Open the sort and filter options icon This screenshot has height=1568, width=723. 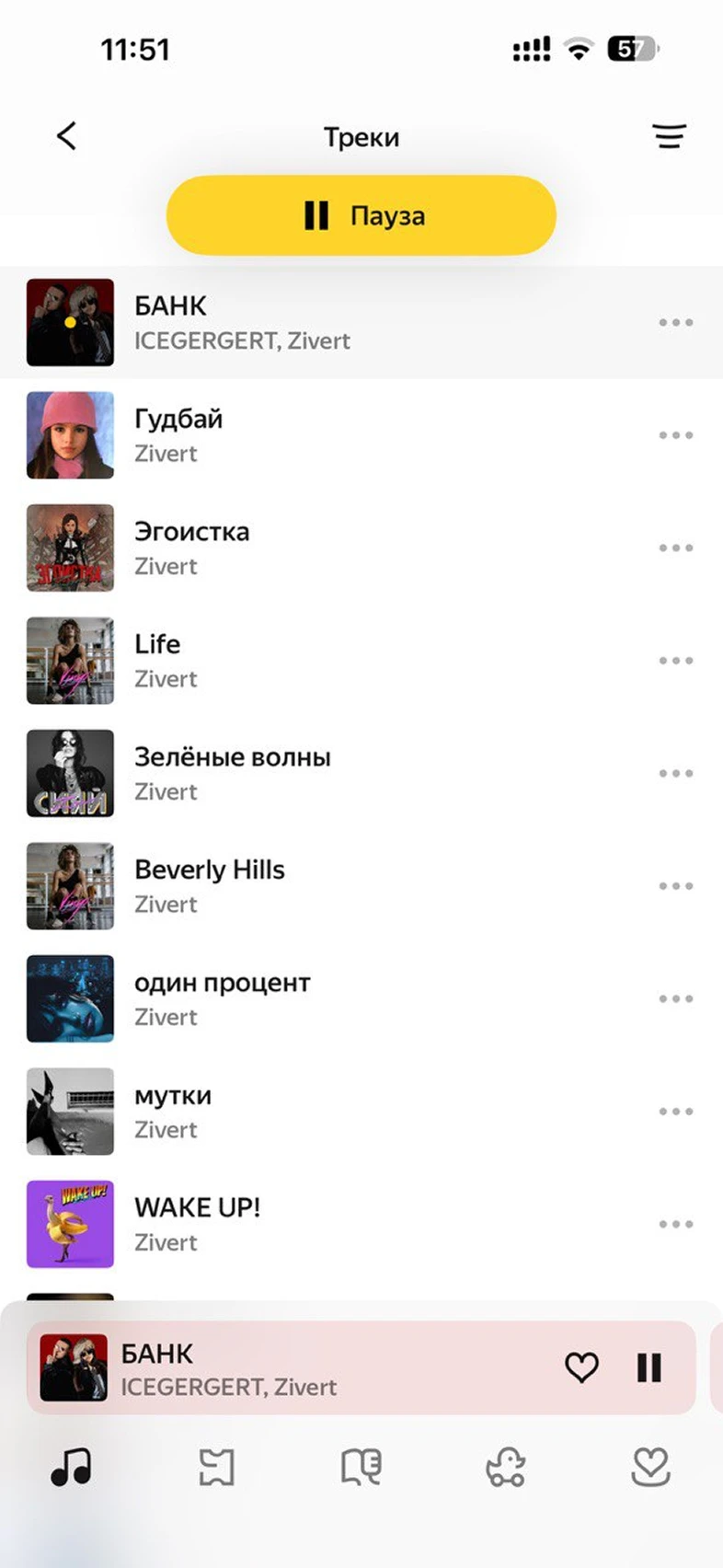669,136
